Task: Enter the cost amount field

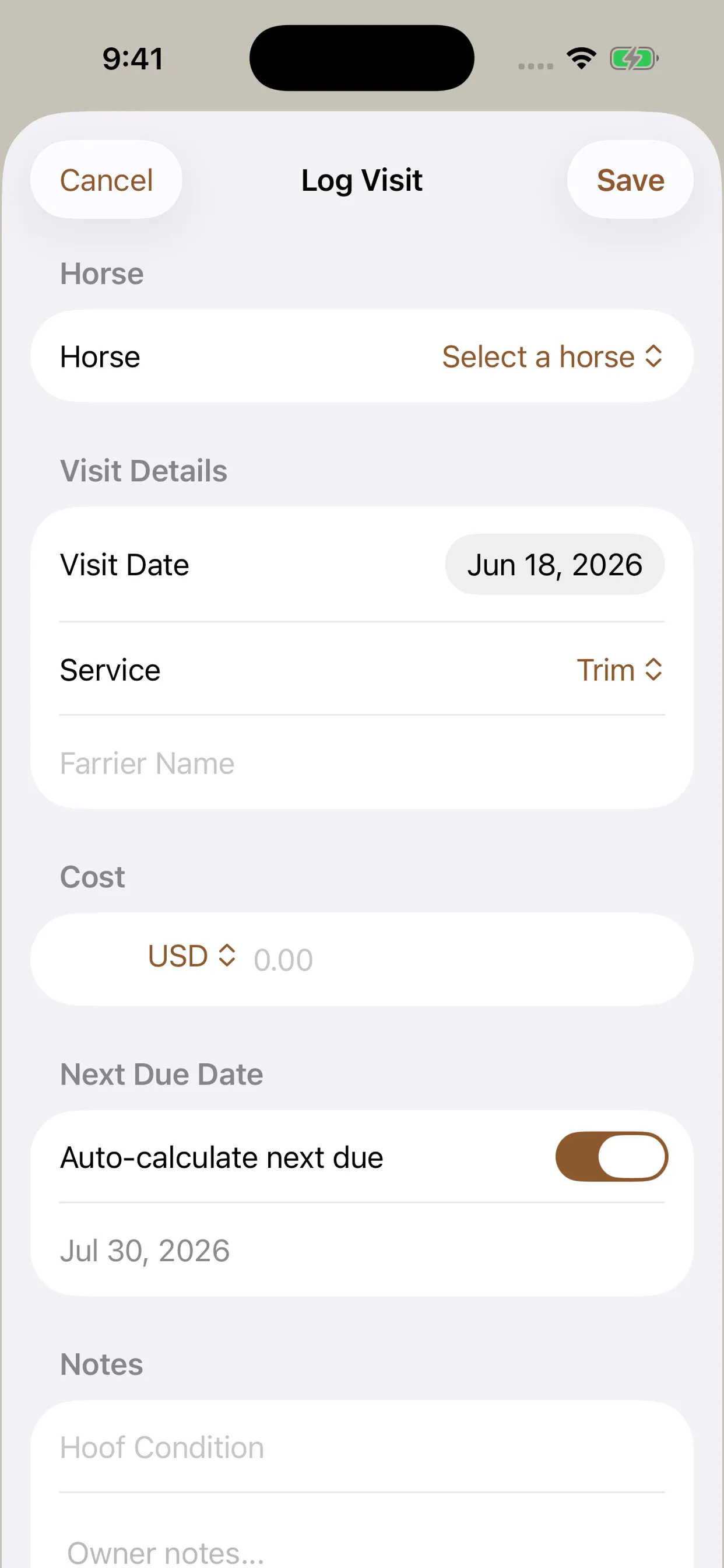Action: coord(458,960)
